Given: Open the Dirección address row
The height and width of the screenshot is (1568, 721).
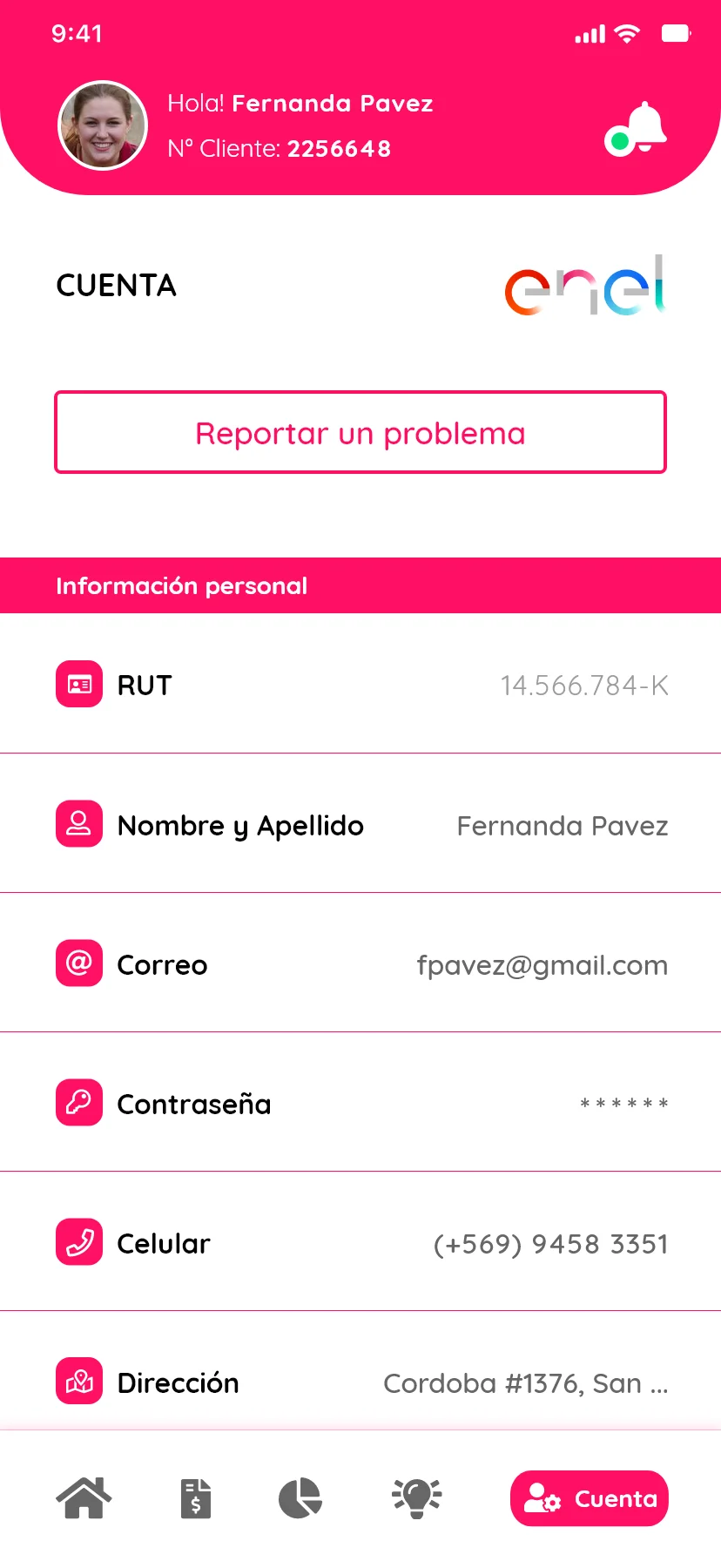Looking at the screenshot, I should [x=360, y=1382].
